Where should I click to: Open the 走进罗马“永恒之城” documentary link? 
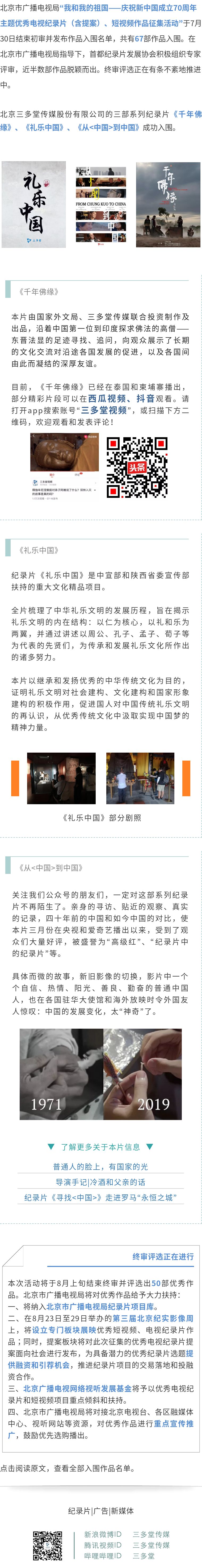pos(100,1197)
